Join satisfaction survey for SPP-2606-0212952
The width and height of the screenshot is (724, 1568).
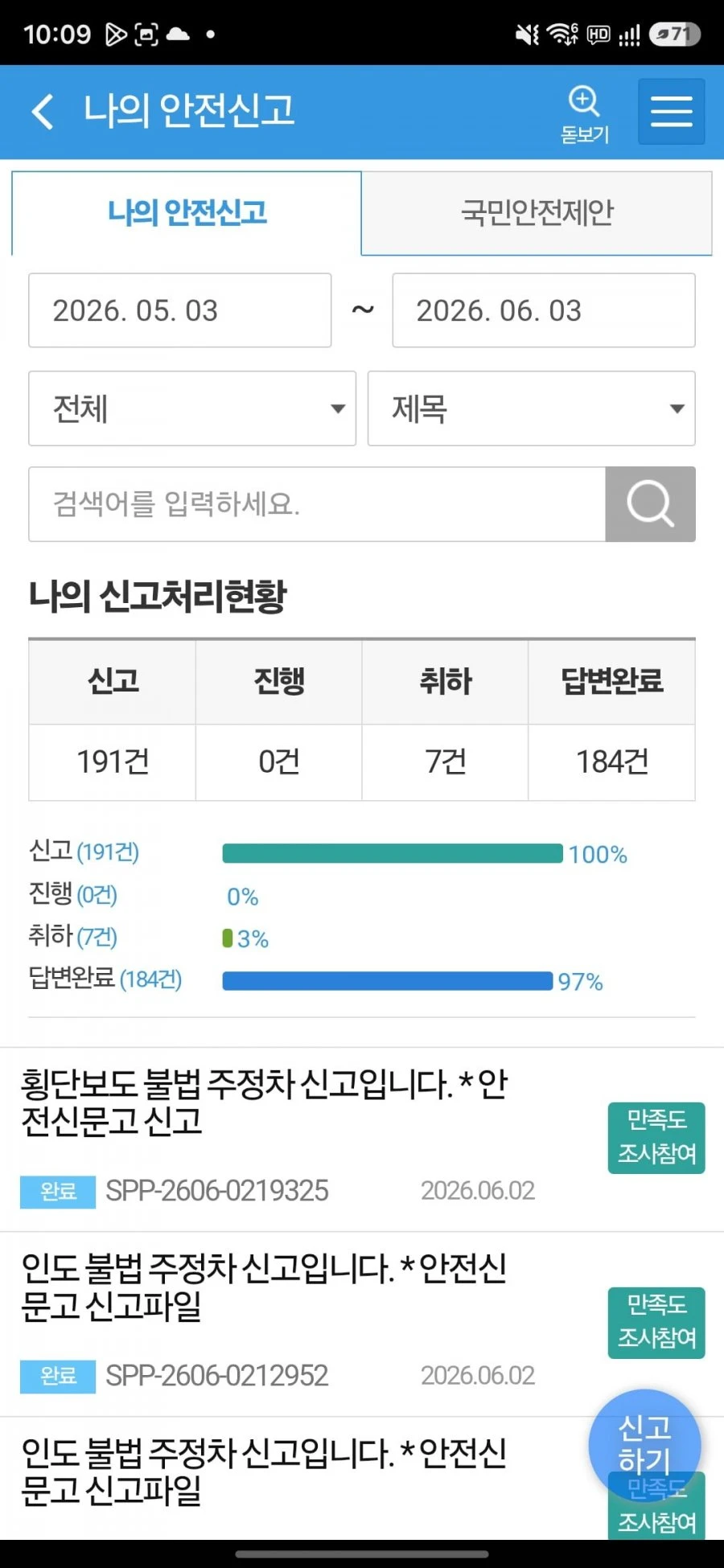pos(656,1323)
